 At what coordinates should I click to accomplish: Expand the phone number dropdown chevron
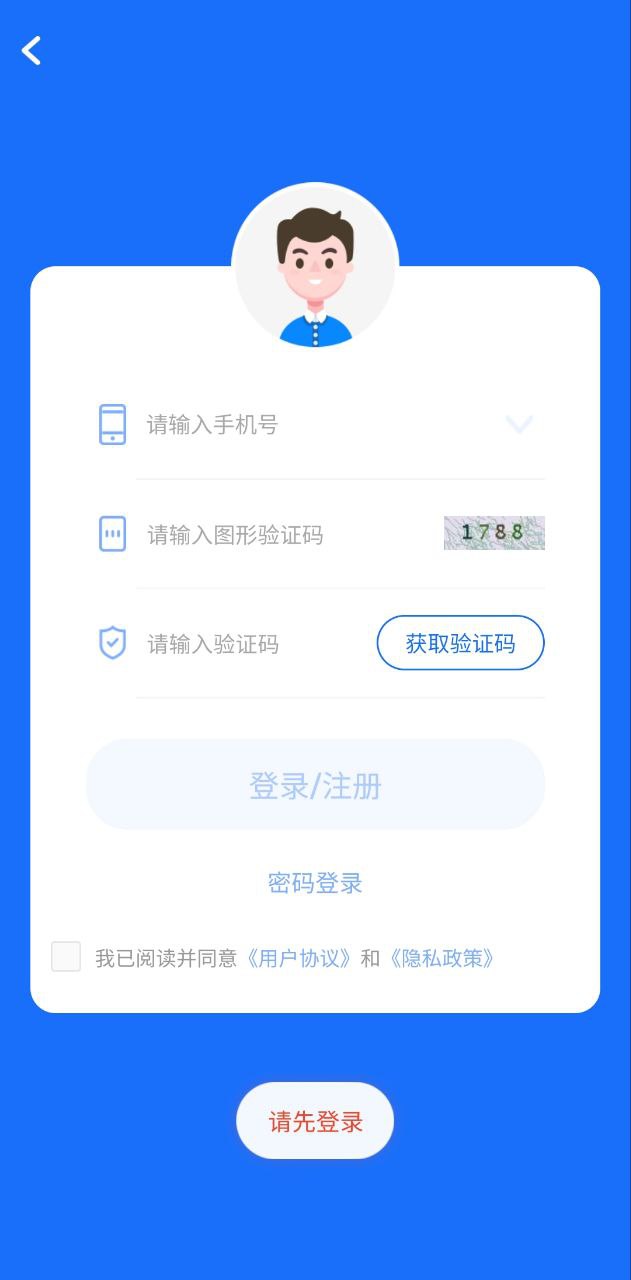point(519,424)
